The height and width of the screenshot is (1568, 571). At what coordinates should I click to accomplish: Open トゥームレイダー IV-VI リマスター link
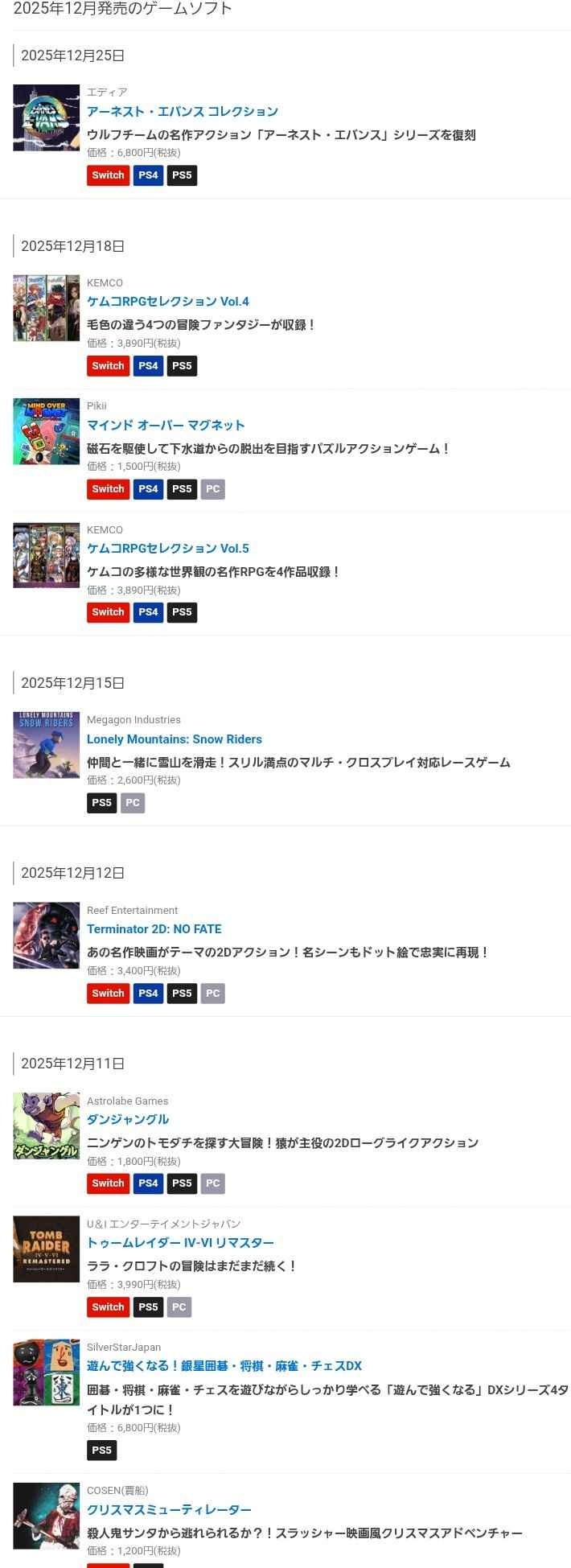pos(180,1243)
